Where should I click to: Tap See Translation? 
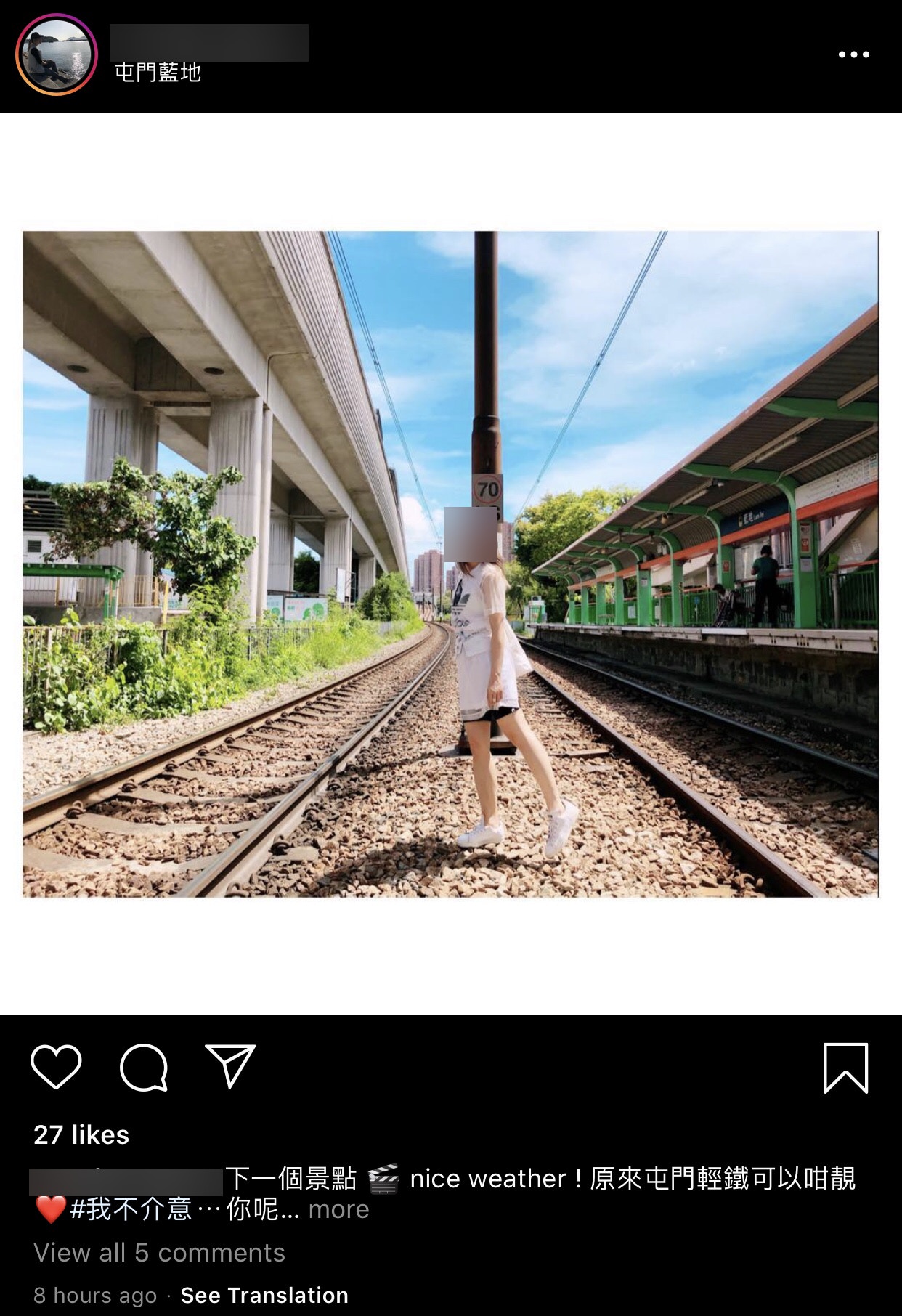pyautogui.click(x=264, y=1295)
